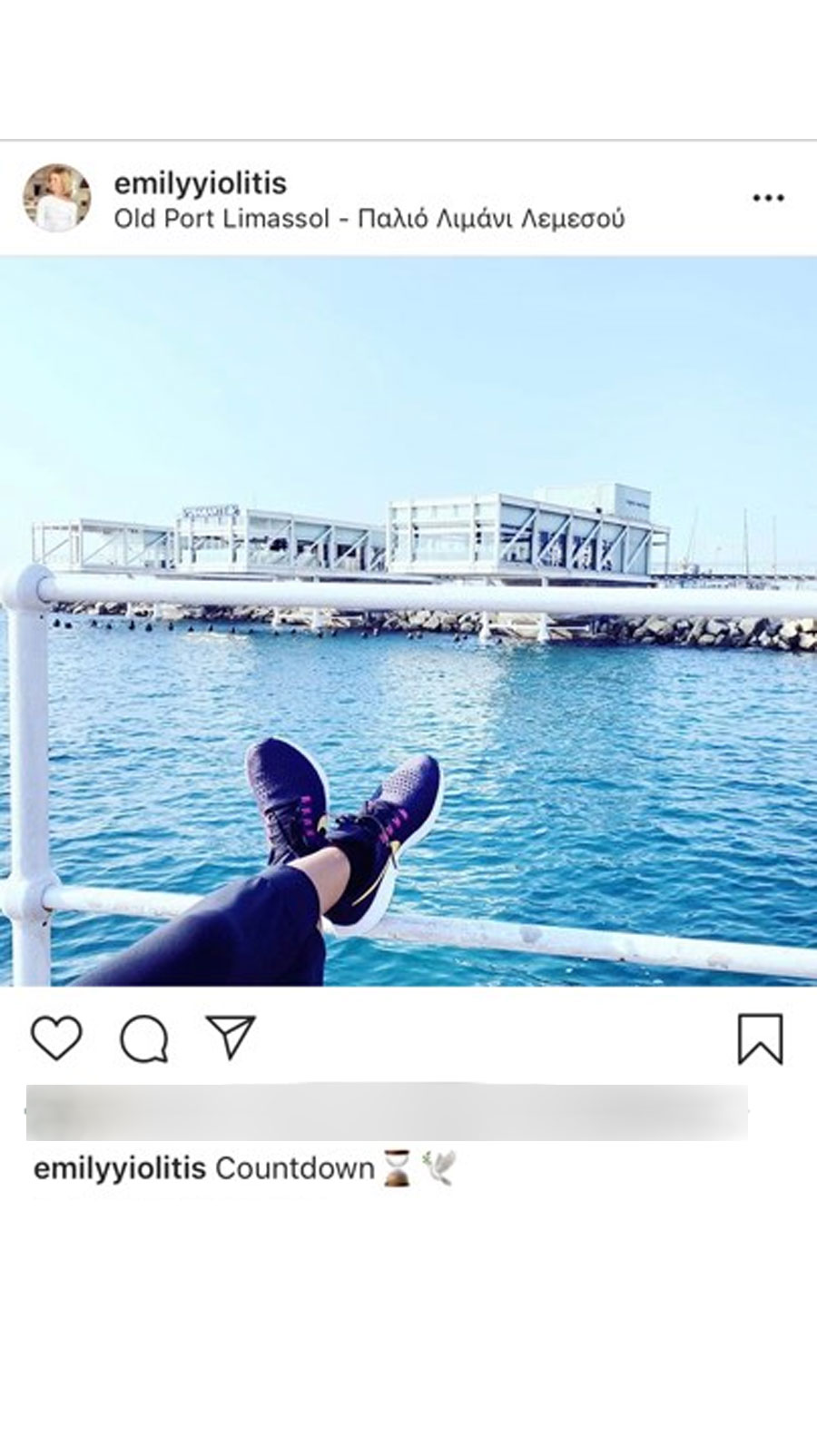Image resolution: width=817 pixels, height=1456 pixels.
Task: Bookmark this post to saved
Action: pos(760,1038)
